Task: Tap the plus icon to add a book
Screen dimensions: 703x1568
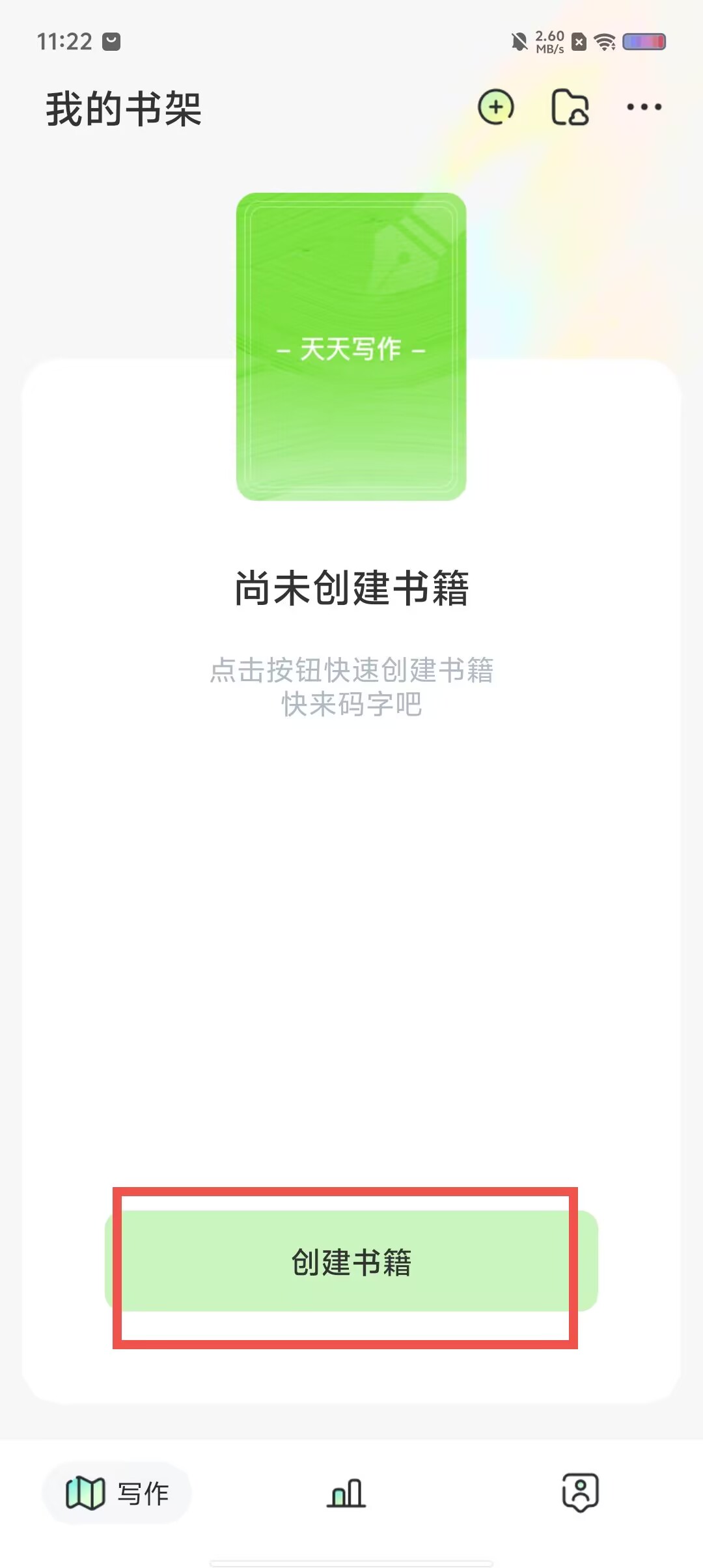Action: coord(495,106)
